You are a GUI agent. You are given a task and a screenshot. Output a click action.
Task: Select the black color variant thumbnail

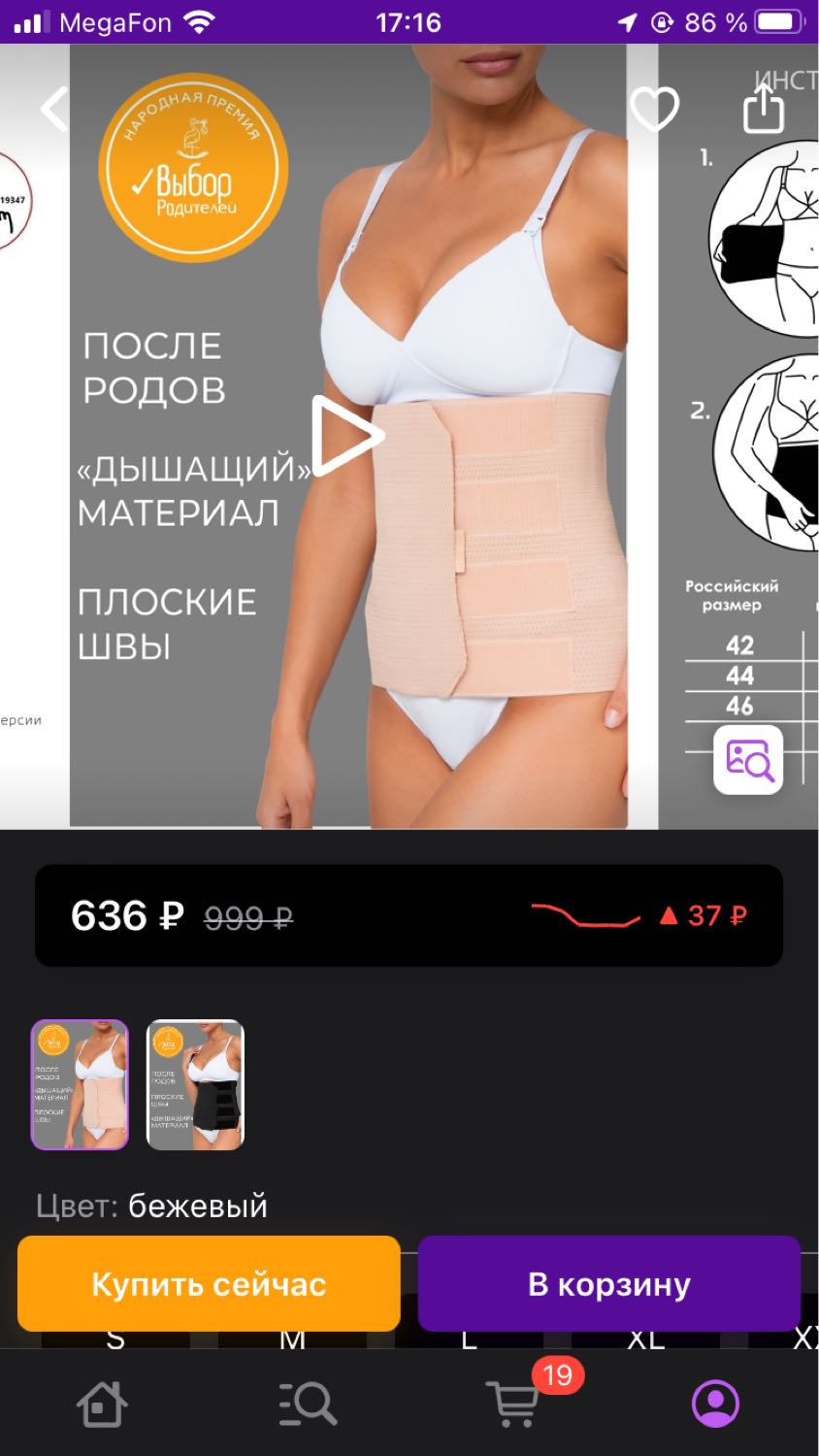click(x=195, y=1084)
